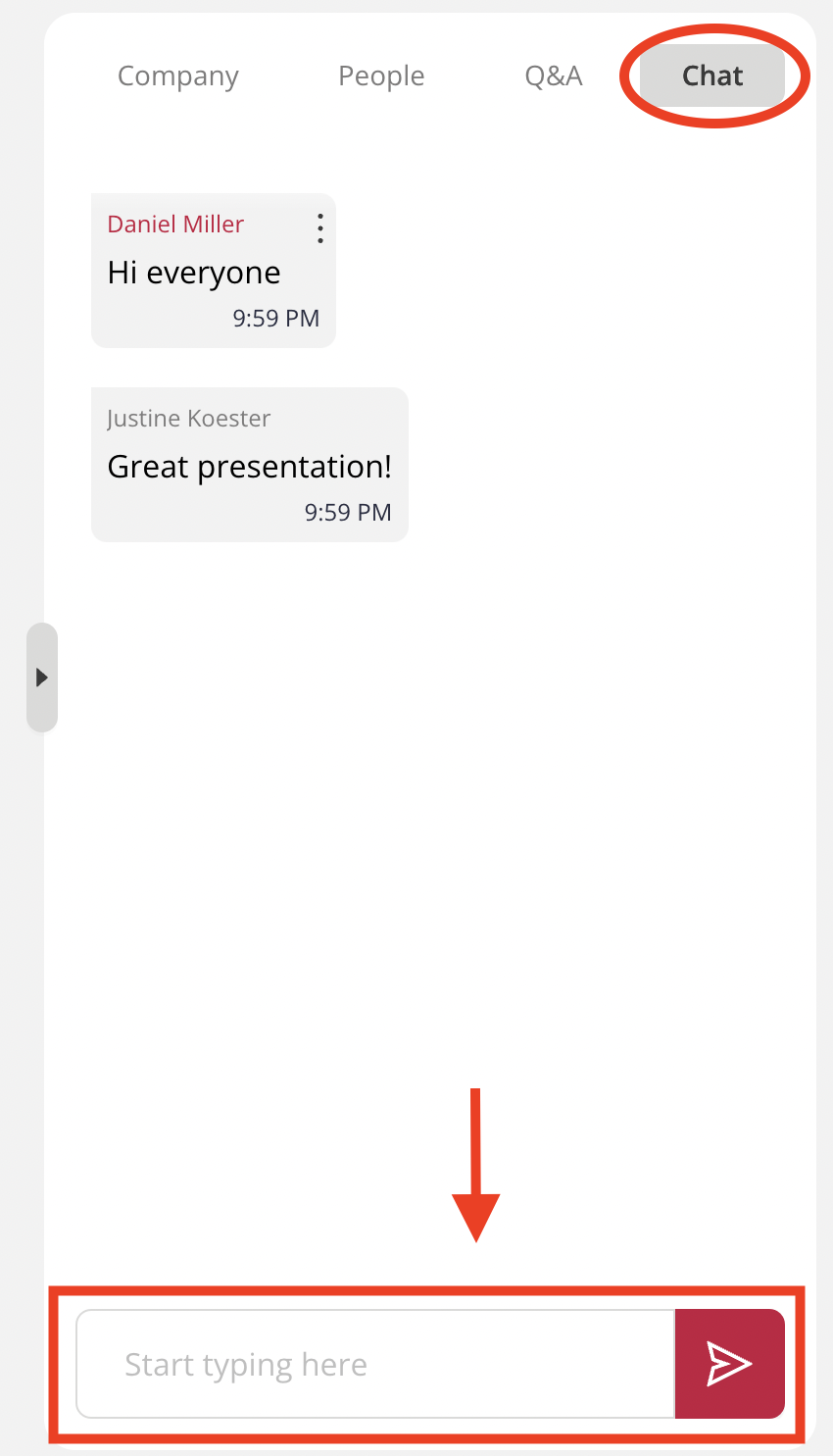Focus the Start typing here field
Image resolution: width=833 pixels, height=1456 pixels.
coord(376,1364)
